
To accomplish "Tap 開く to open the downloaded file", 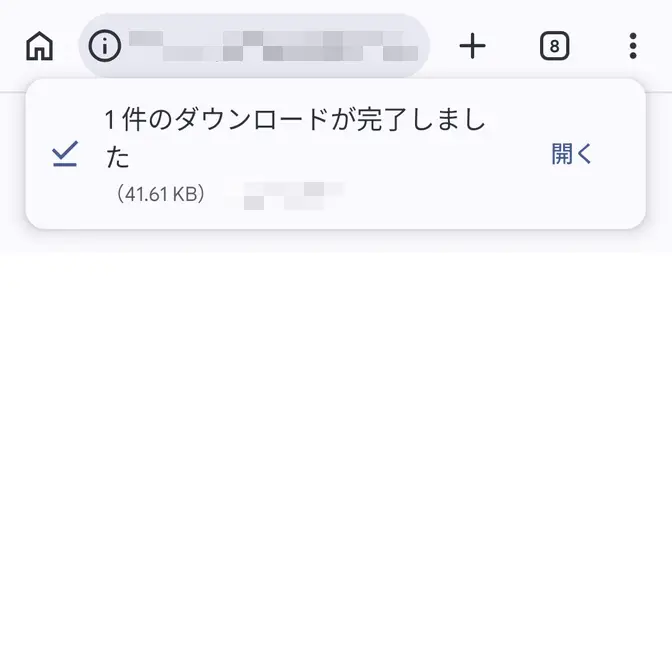I will (572, 154).
